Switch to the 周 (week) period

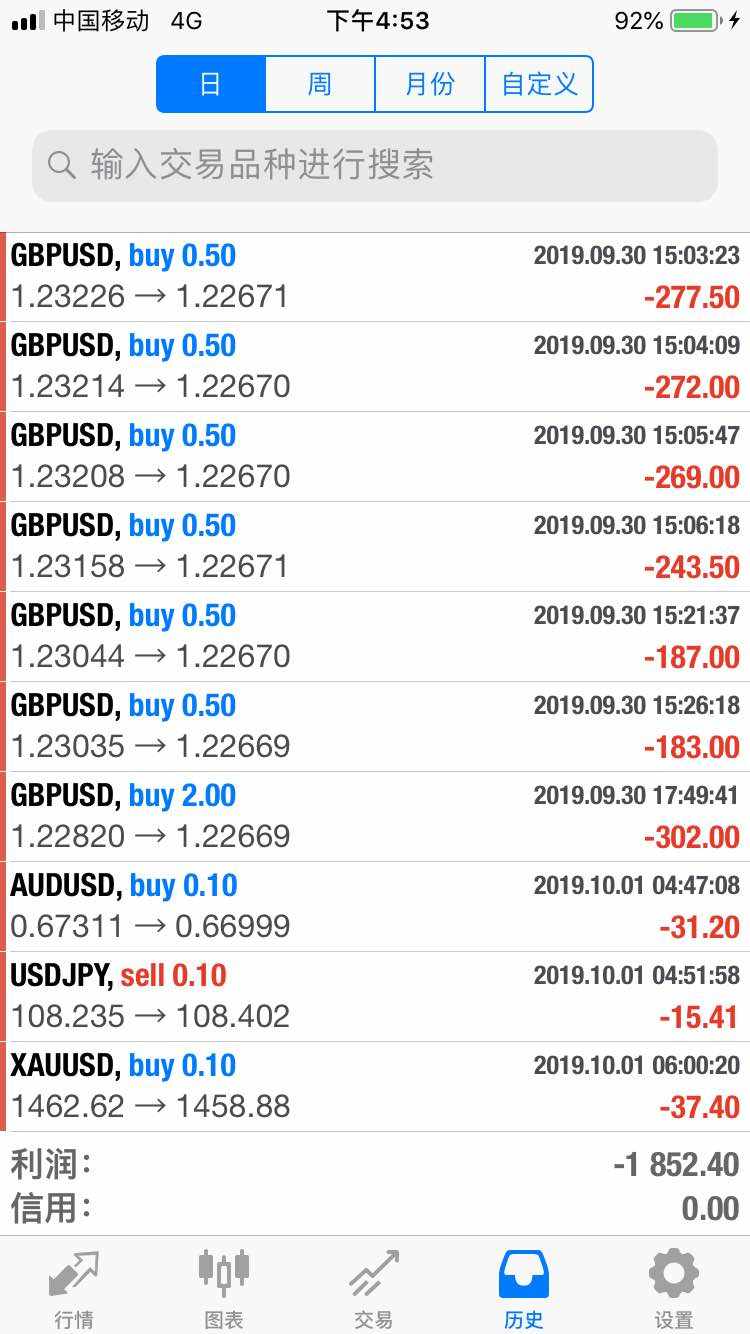[320, 84]
